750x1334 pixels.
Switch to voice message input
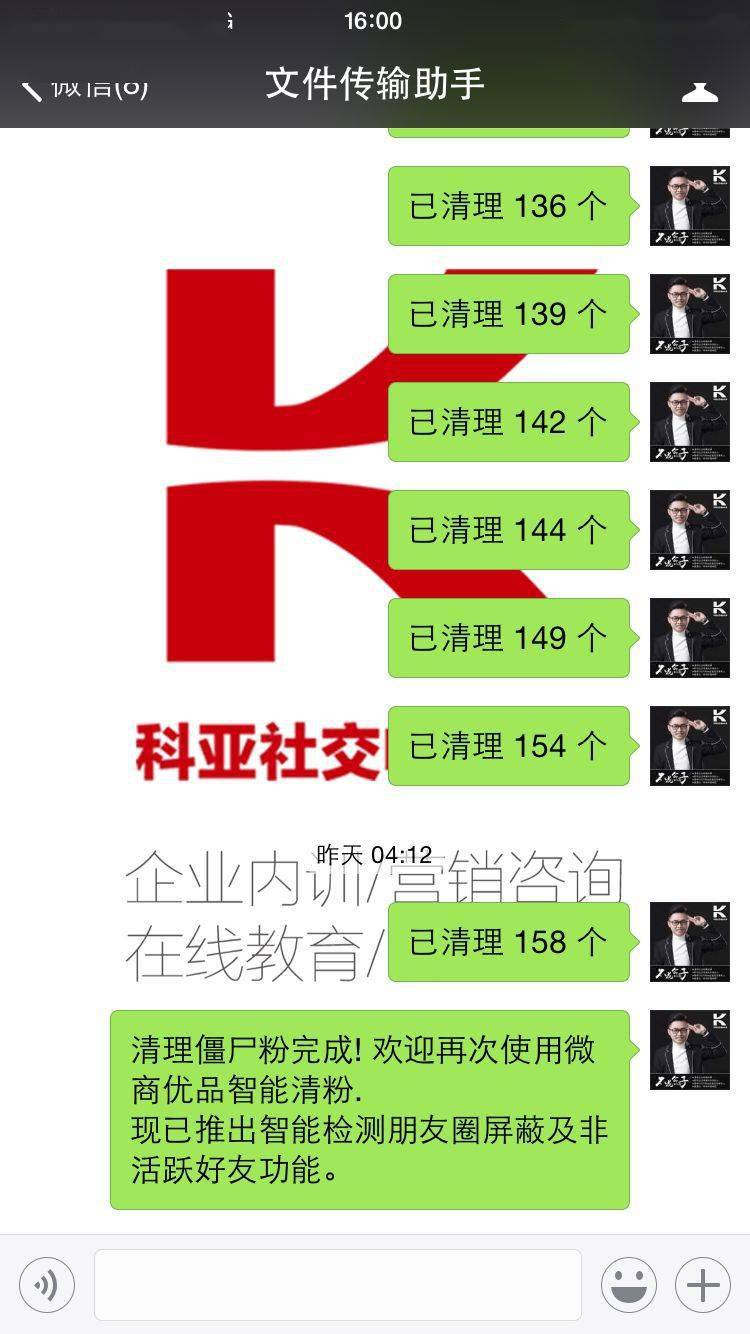[x=47, y=1284]
